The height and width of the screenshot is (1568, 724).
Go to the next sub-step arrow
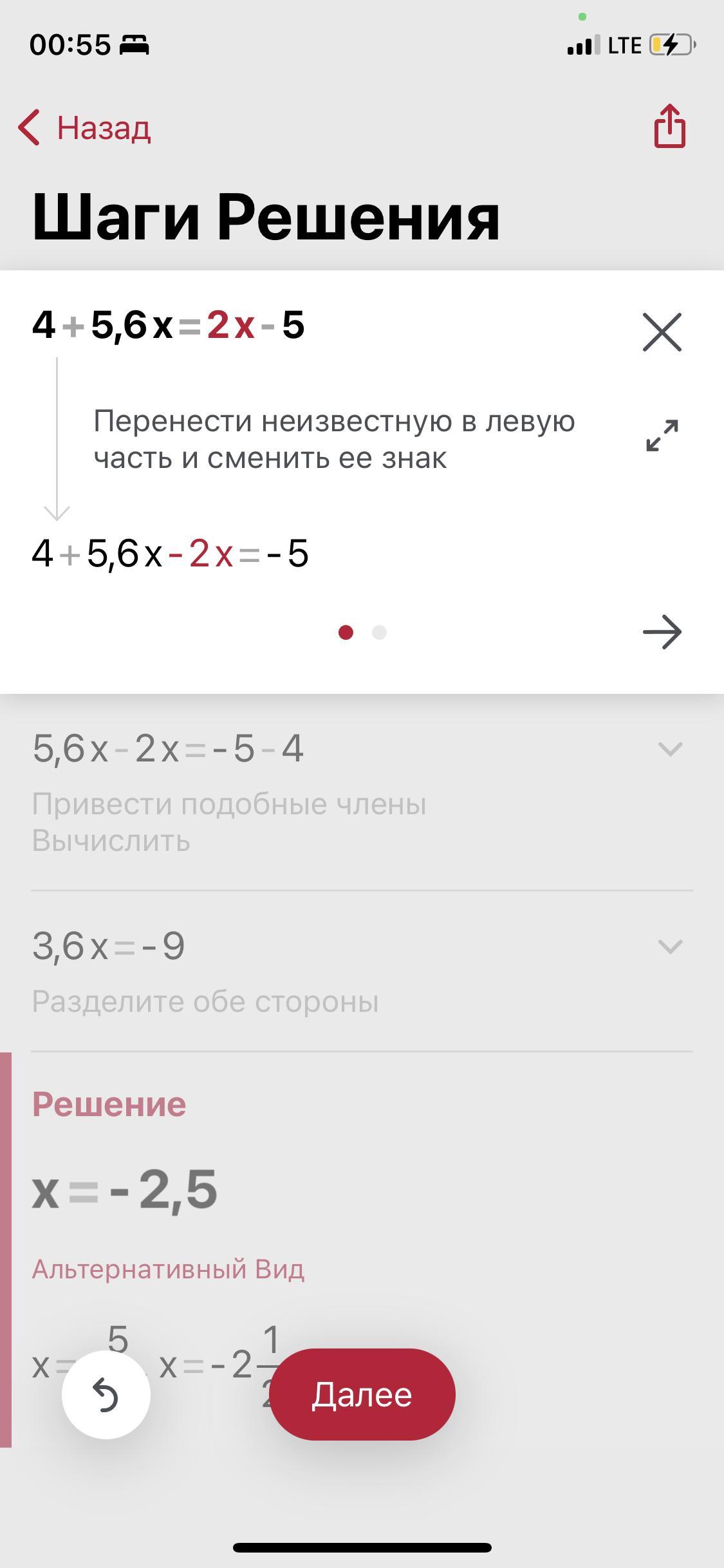tap(662, 632)
